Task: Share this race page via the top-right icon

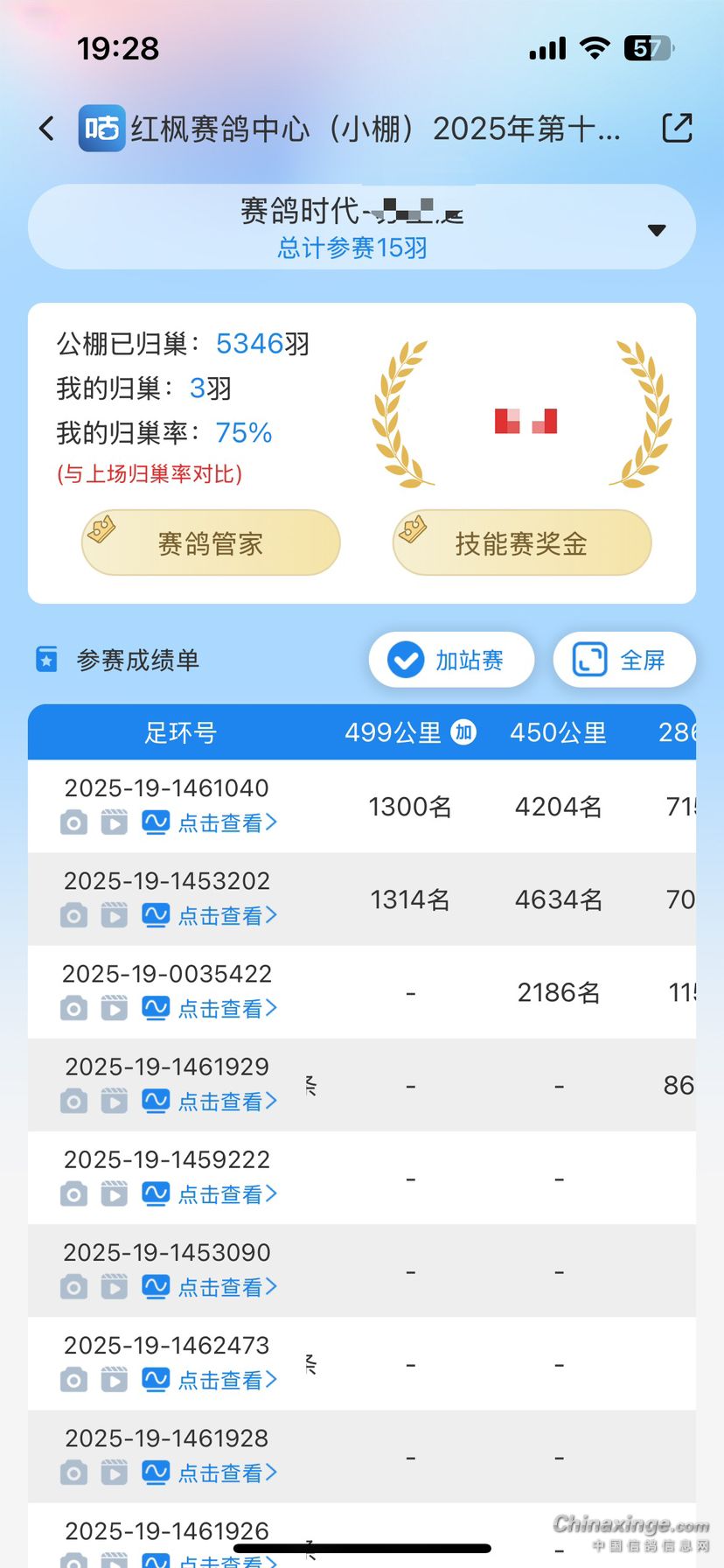Action: pyautogui.click(x=677, y=128)
